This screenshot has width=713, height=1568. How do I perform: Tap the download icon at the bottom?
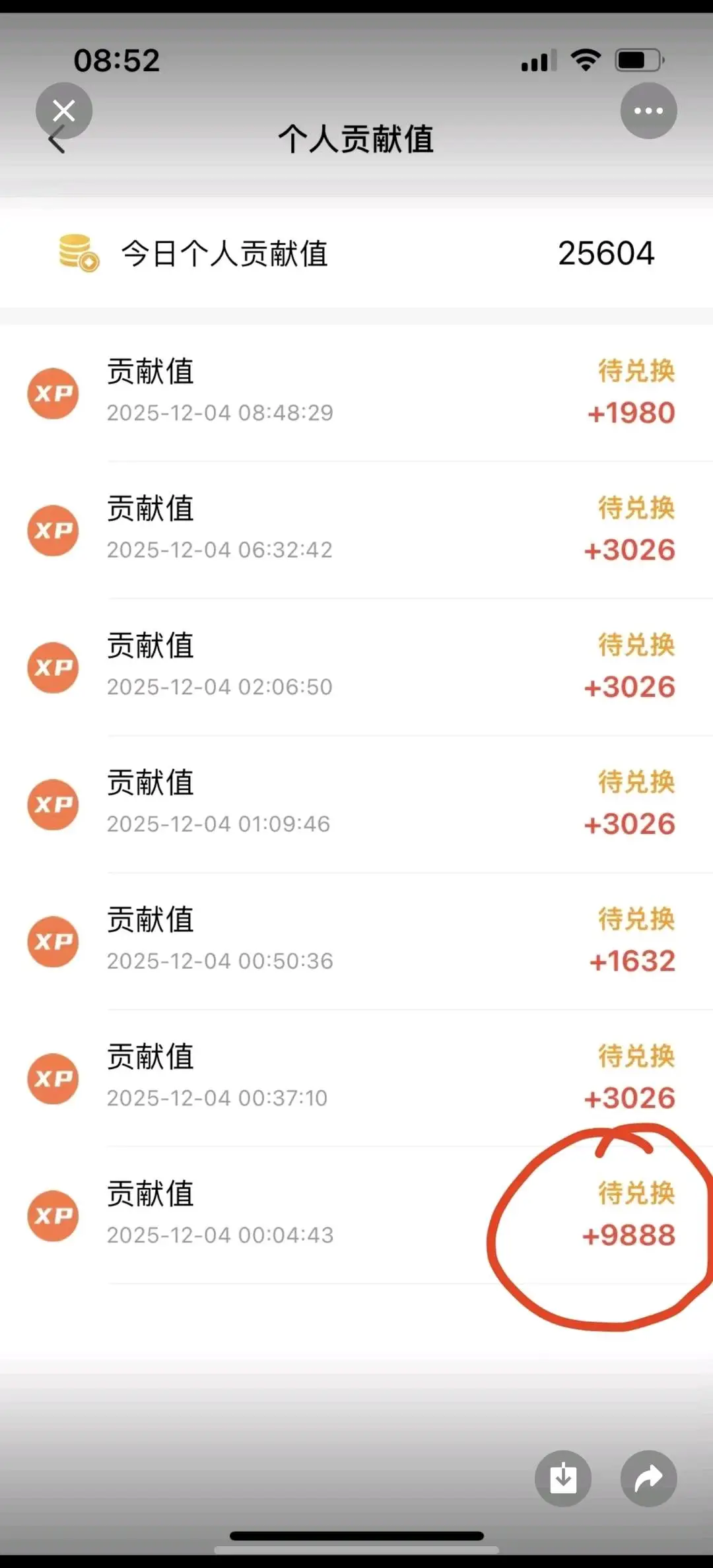[x=563, y=1478]
